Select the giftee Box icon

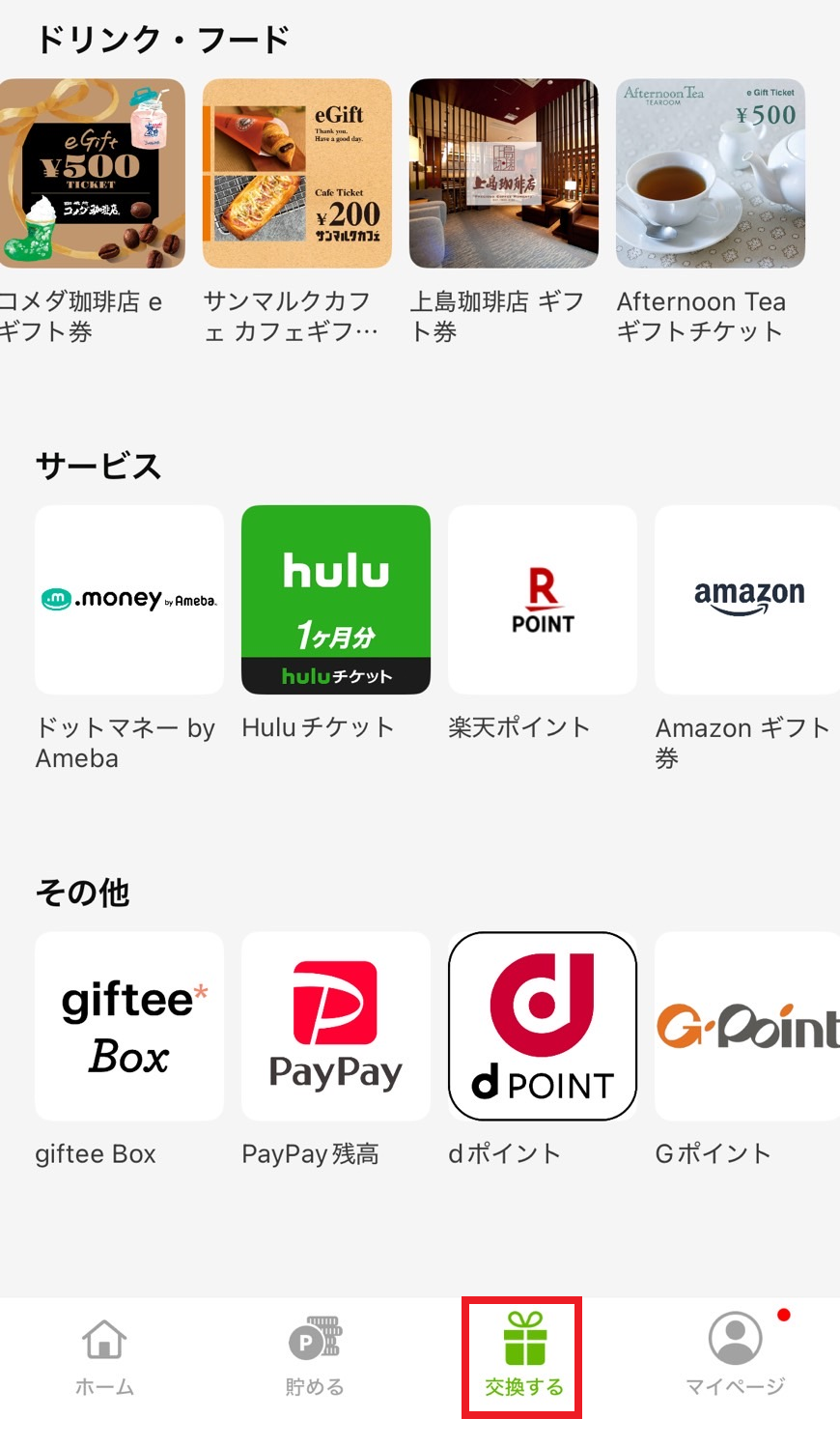pos(128,1026)
